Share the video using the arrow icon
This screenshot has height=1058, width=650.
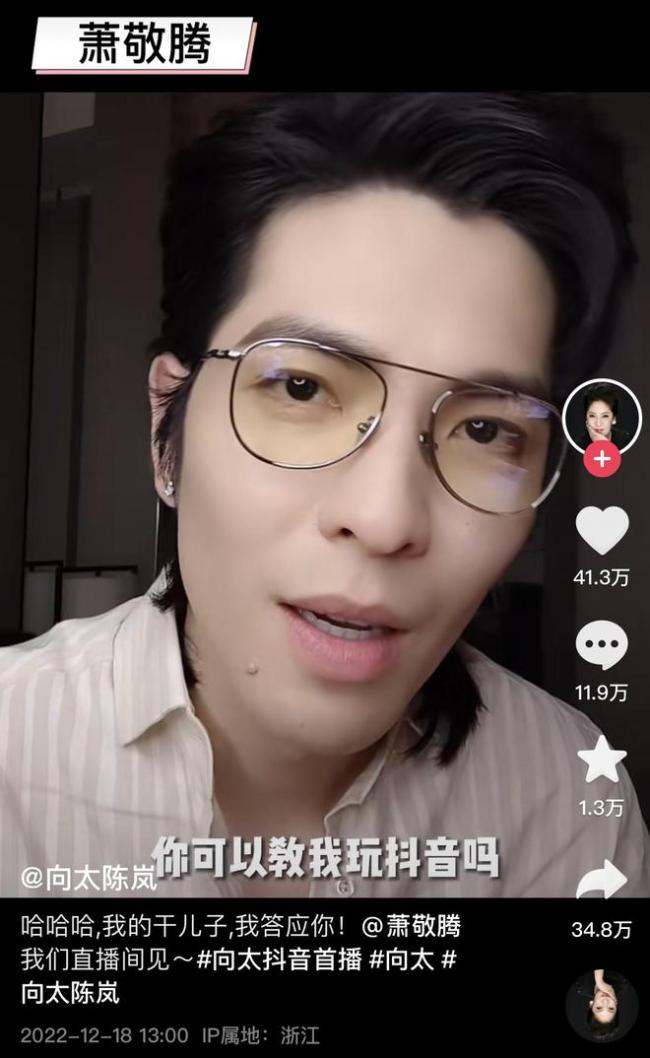tap(602, 880)
